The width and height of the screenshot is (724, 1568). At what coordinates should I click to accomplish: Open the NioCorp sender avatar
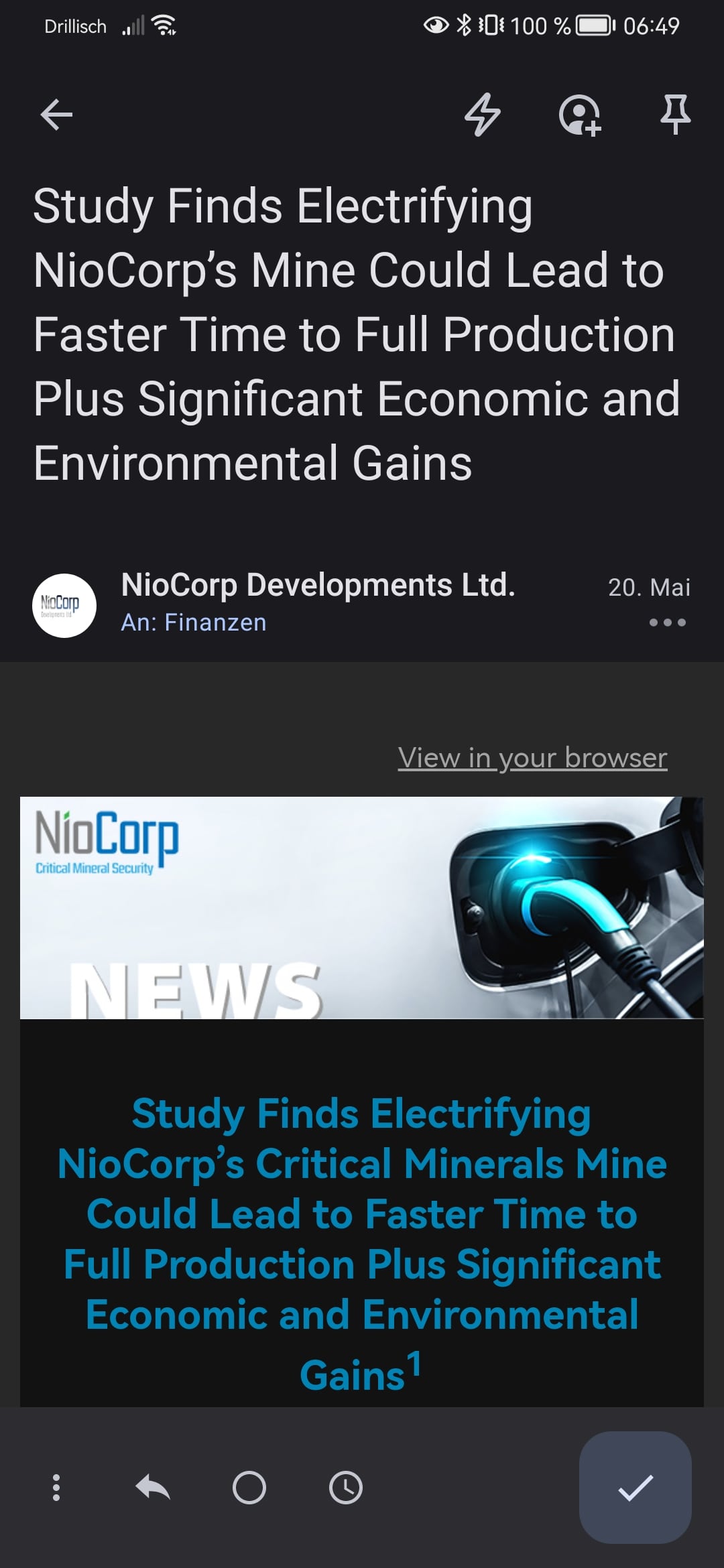tap(65, 605)
